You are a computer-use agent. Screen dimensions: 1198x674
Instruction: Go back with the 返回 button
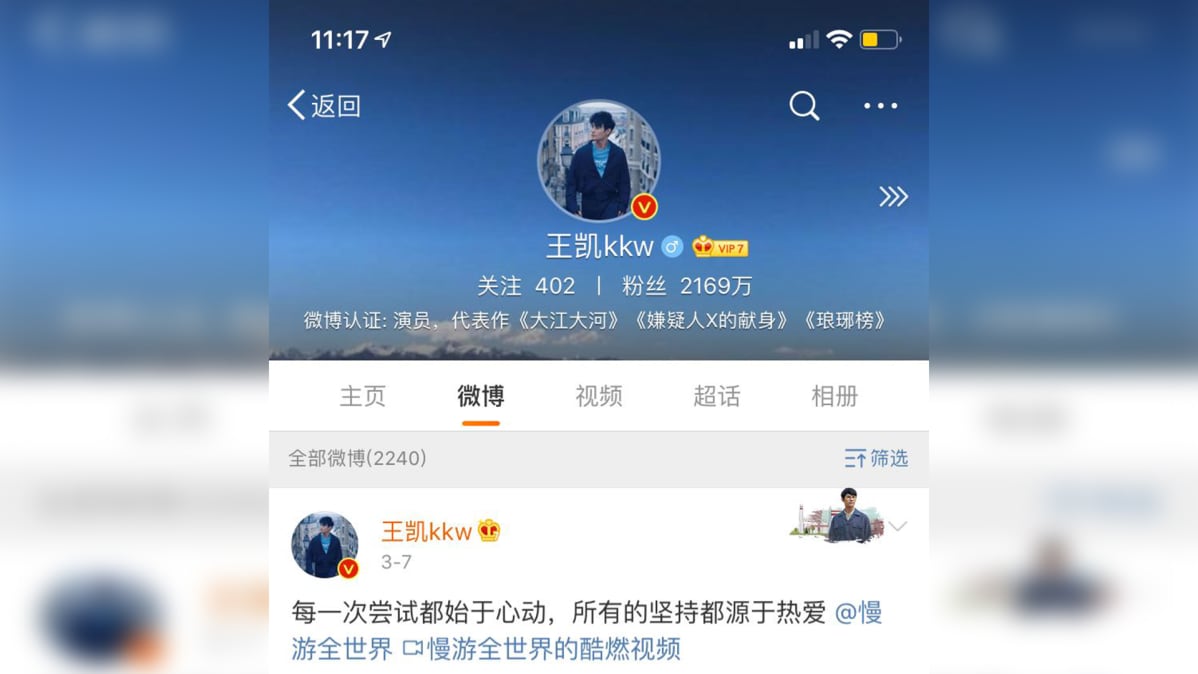(324, 105)
